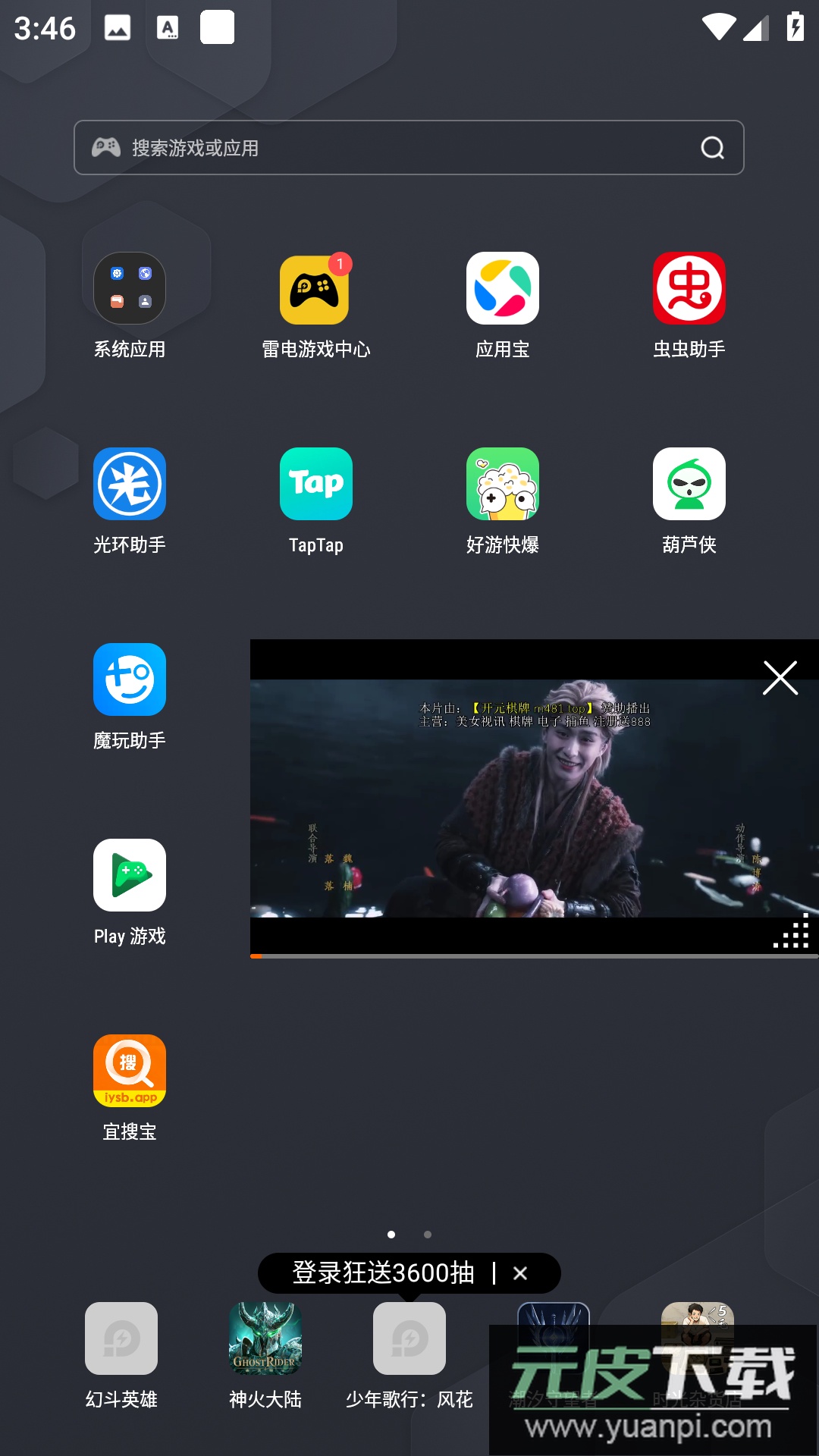Launch 好游快爆
819x1456 pixels.
502,485
